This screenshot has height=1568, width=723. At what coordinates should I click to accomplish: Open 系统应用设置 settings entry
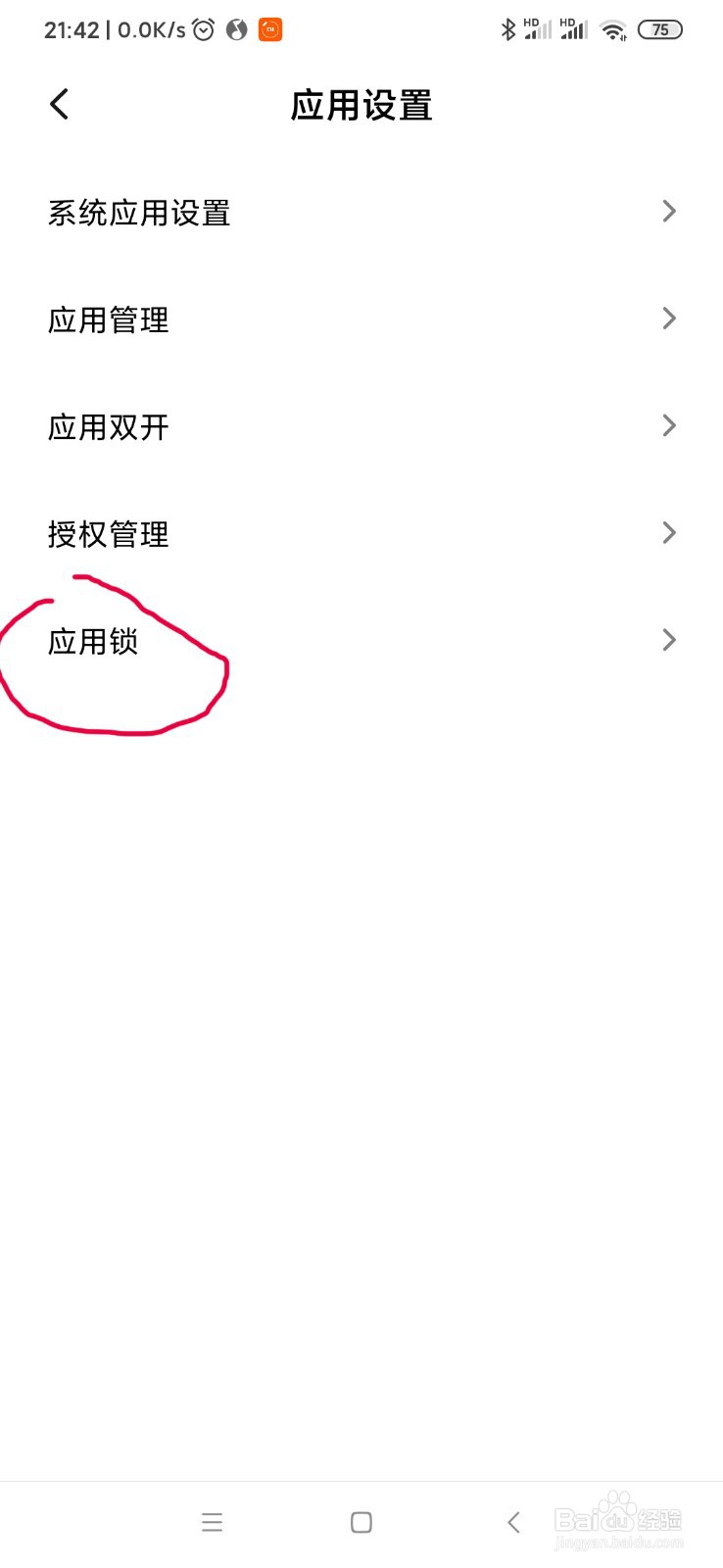[139, 212]
